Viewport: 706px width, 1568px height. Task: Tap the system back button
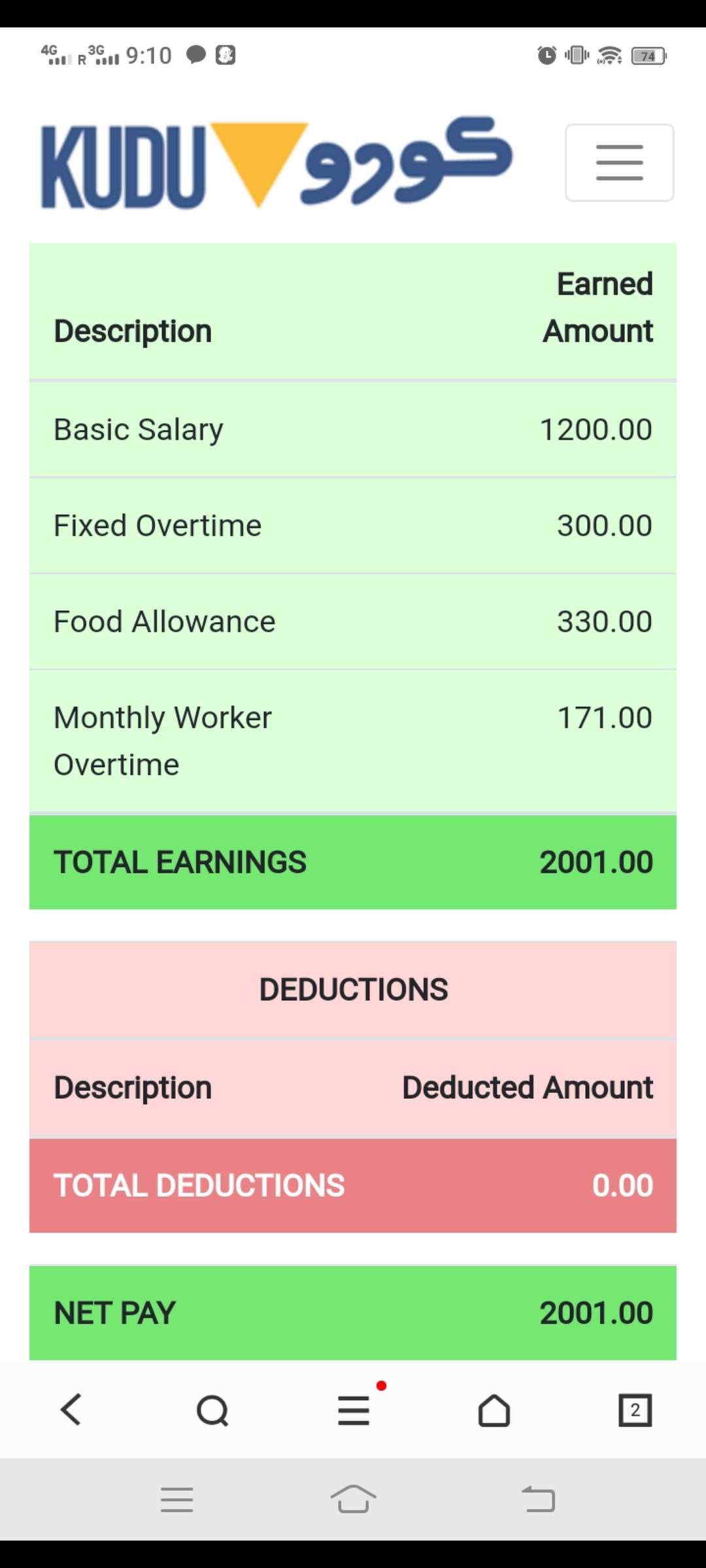pos(539,1499)
